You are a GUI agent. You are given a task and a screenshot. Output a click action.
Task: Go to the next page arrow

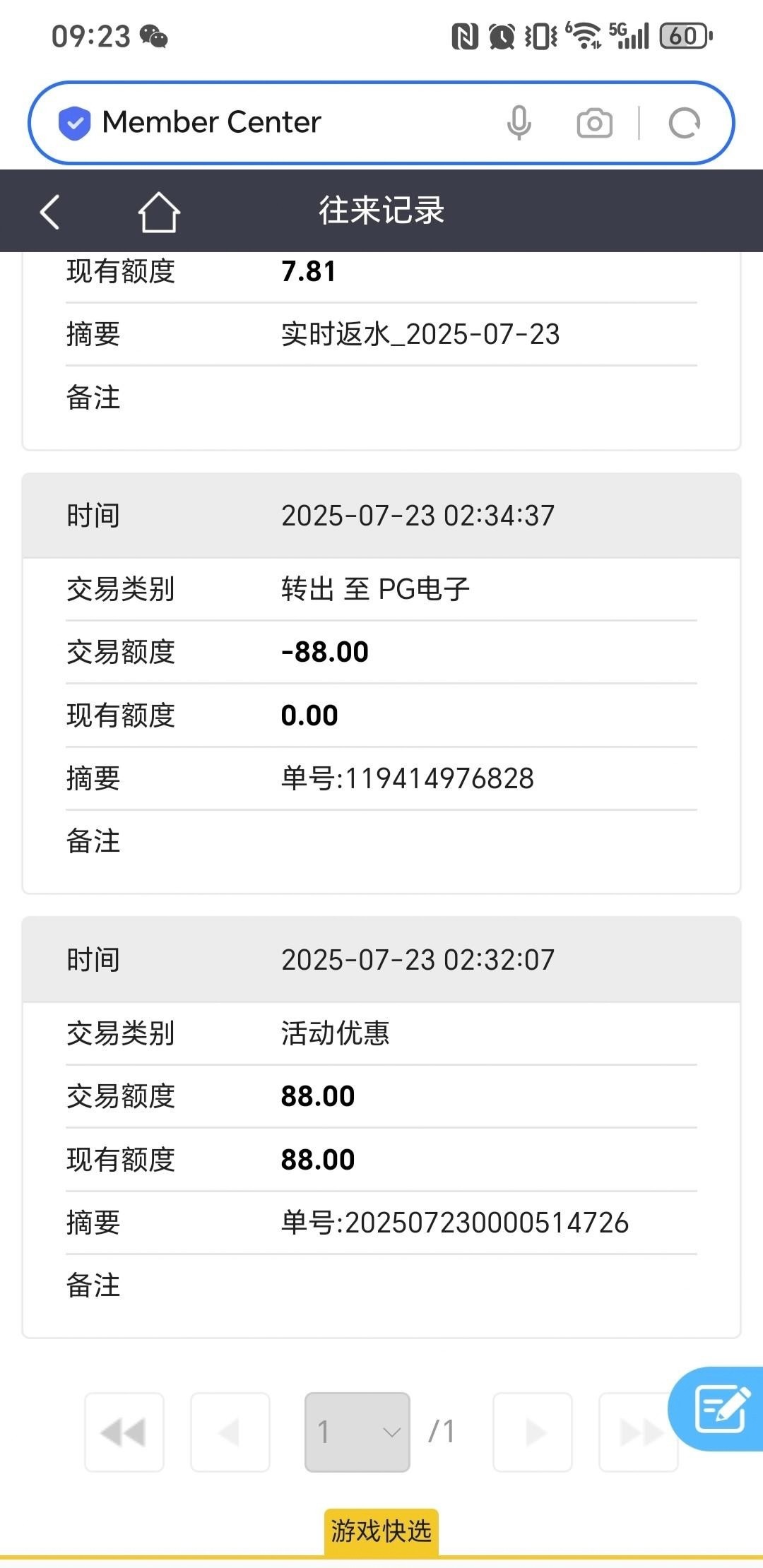(532, 1432)
